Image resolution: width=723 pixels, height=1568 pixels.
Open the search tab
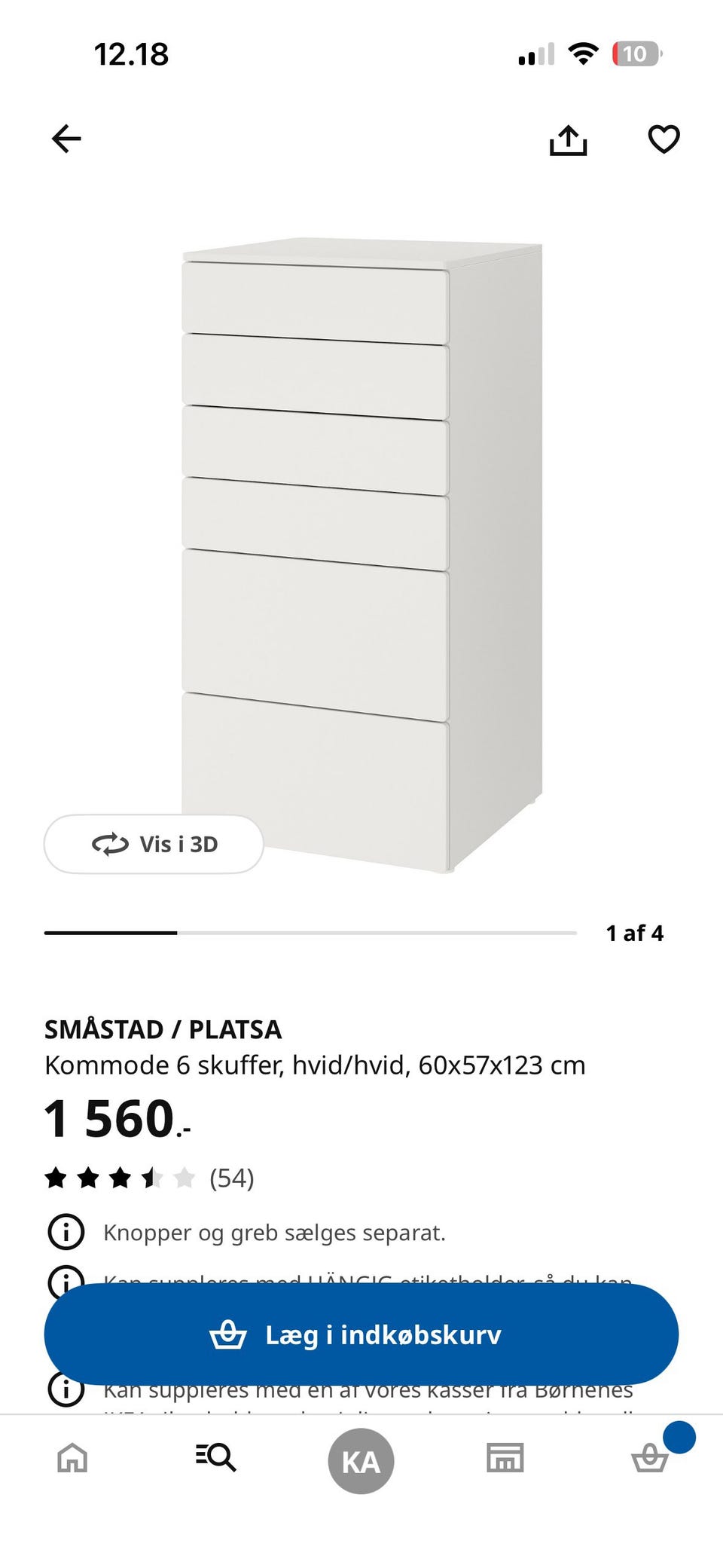coord(216,1457)
